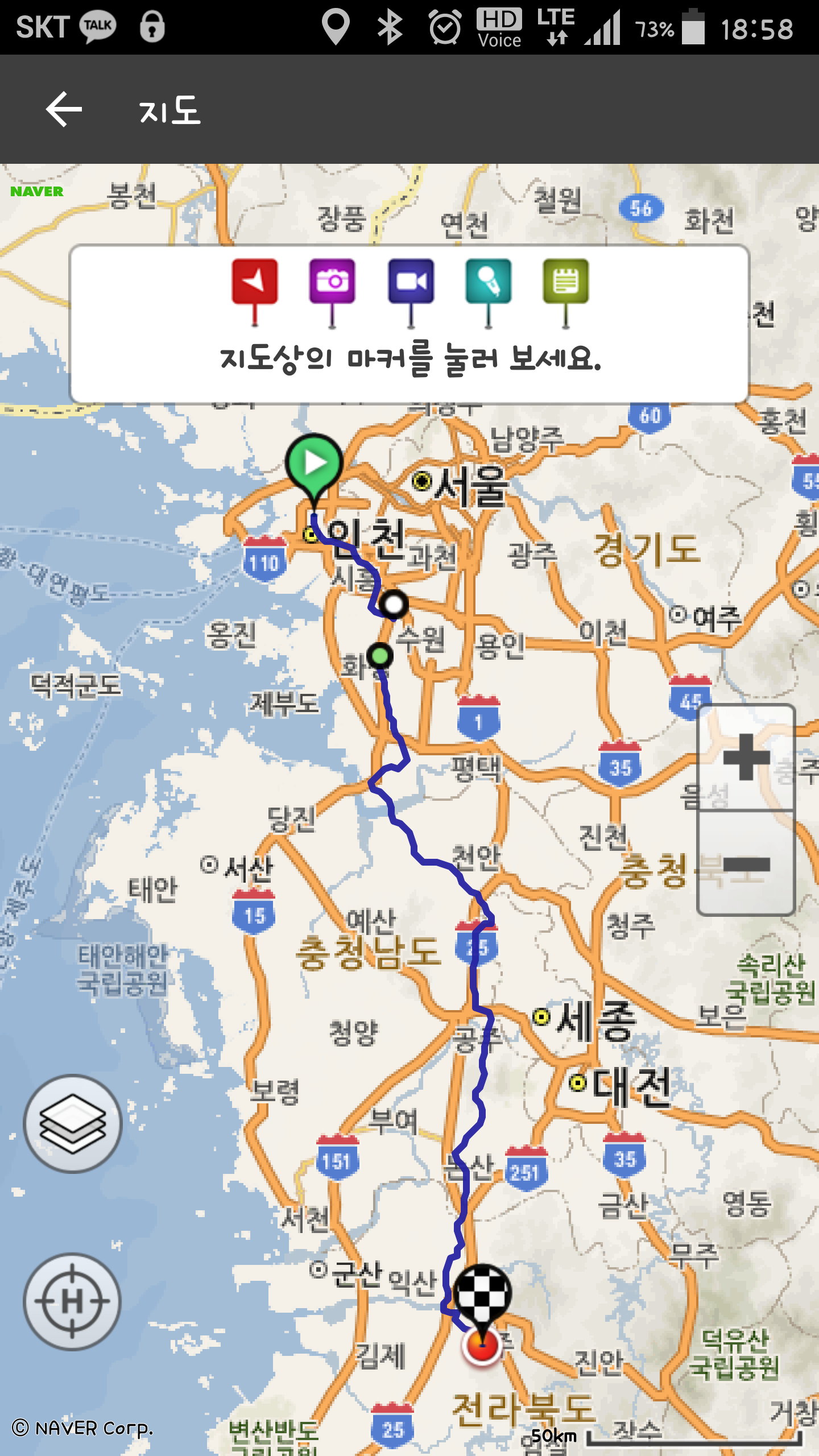Tap the green start marker near Incheon
Screen dimensions: 819x1456
tap(315, 465)
